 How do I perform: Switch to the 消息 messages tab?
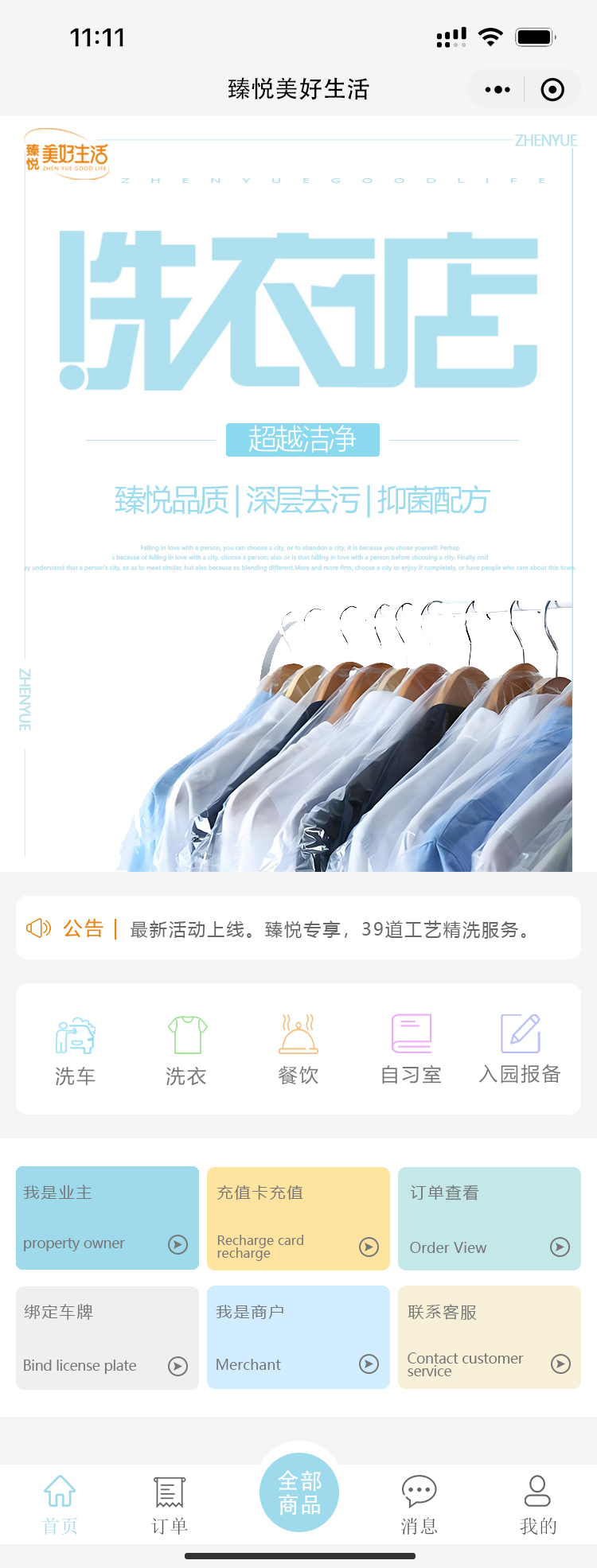(419, 1505)
